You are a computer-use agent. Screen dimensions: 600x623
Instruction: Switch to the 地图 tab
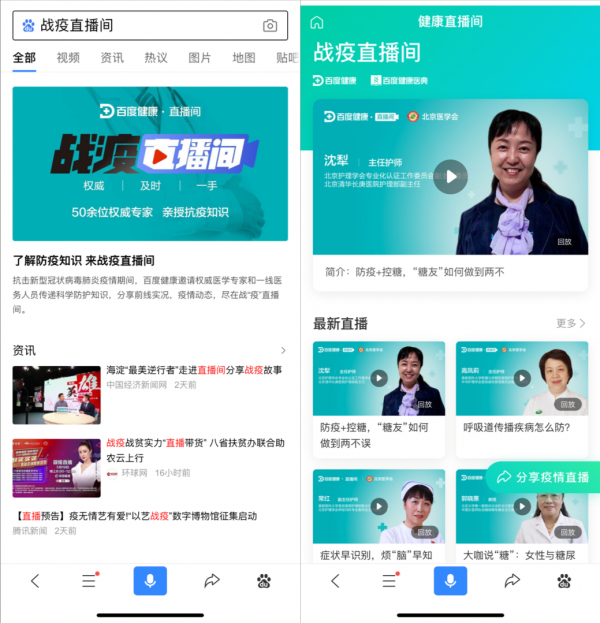[243, 58]
